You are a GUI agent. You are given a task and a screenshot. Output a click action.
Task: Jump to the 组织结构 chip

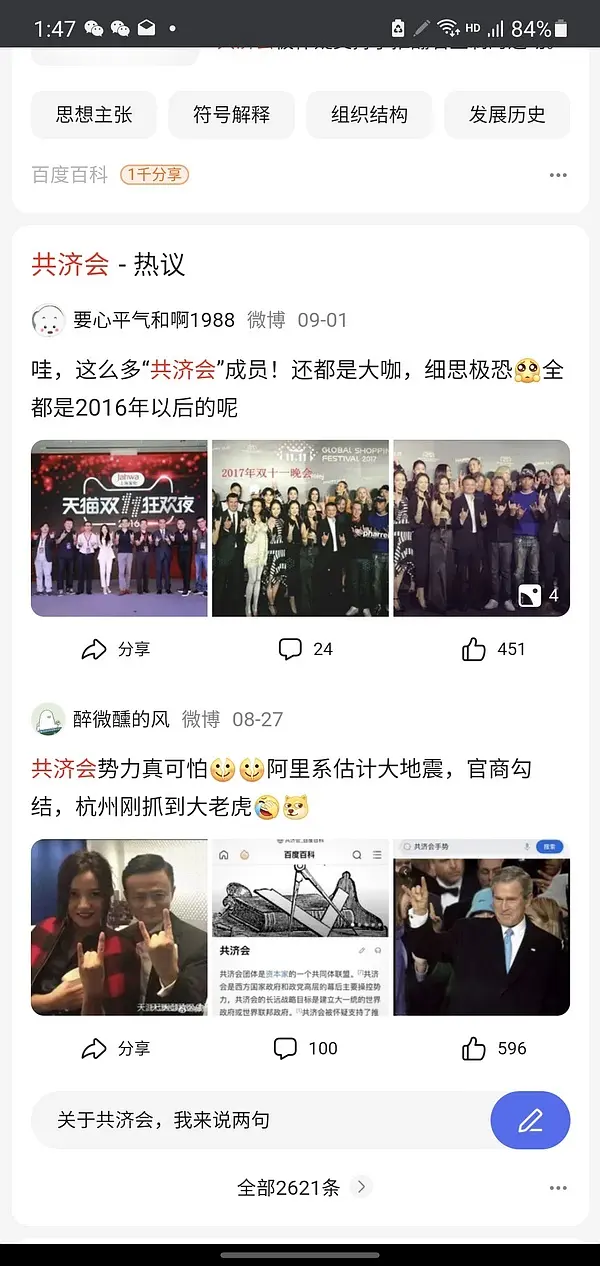click(369, 115)
